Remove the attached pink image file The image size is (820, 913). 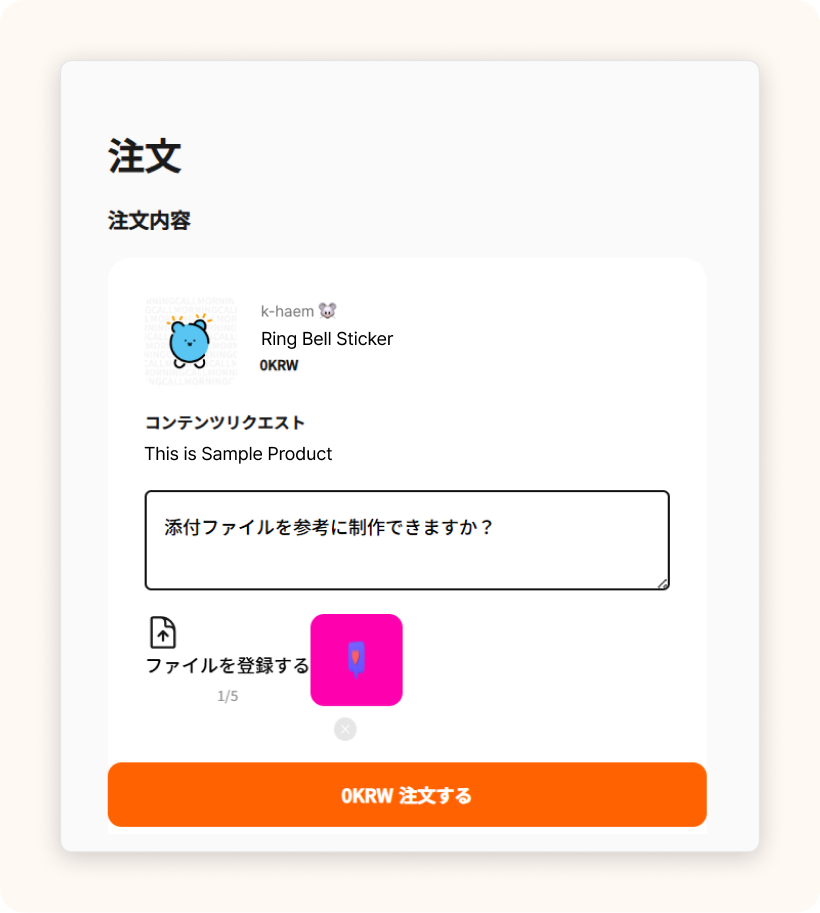[345, 729]
